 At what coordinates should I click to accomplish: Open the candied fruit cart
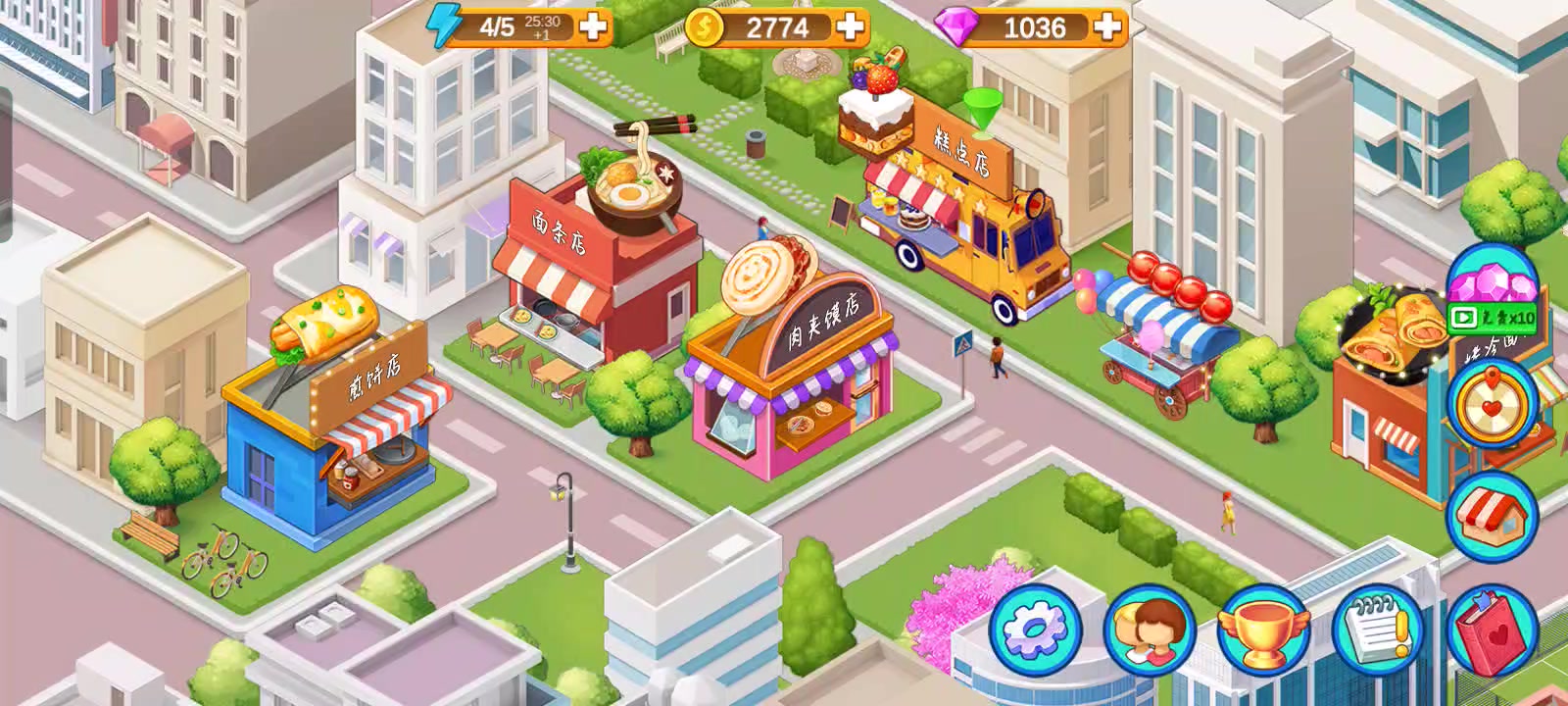[1166, 333]
